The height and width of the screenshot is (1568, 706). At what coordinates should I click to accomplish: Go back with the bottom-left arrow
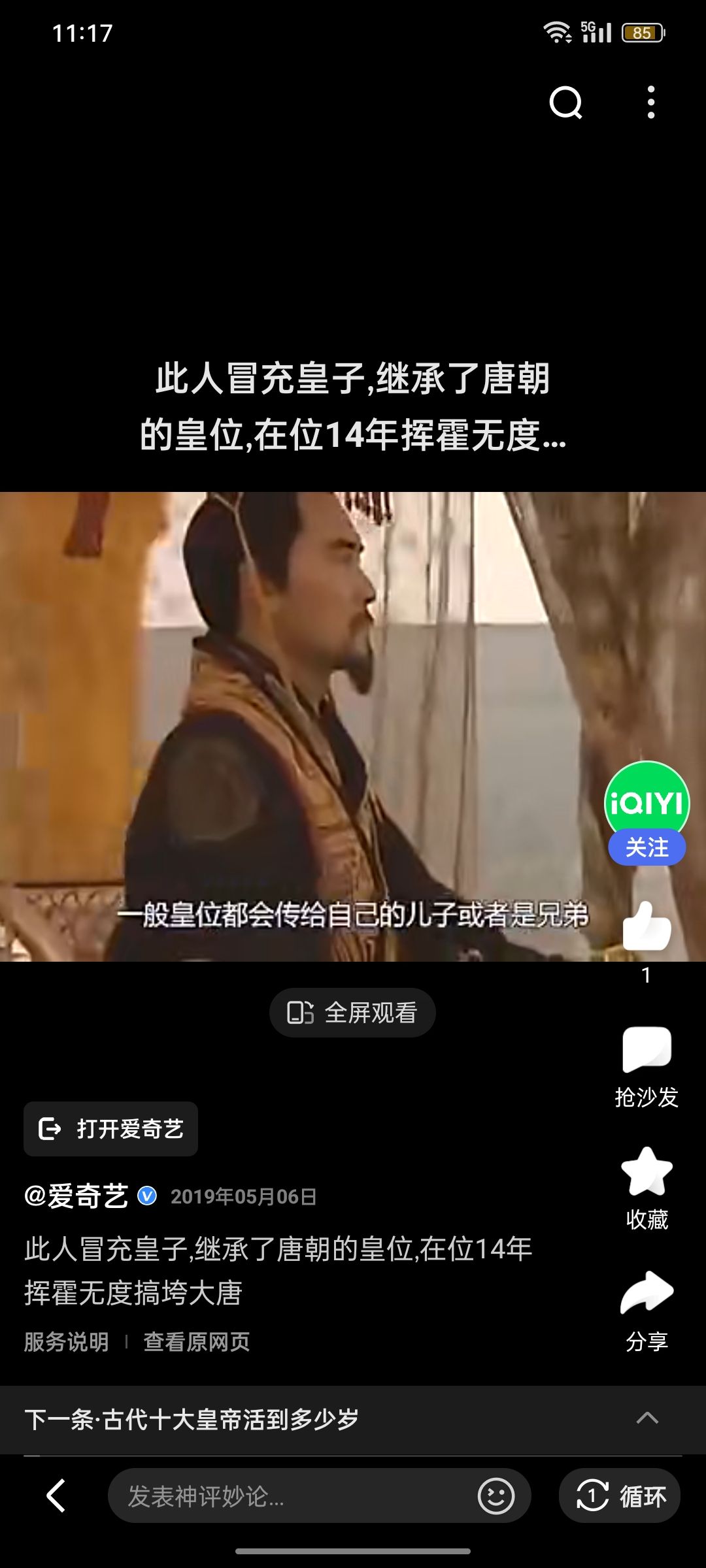click(x=56, y=1495)
